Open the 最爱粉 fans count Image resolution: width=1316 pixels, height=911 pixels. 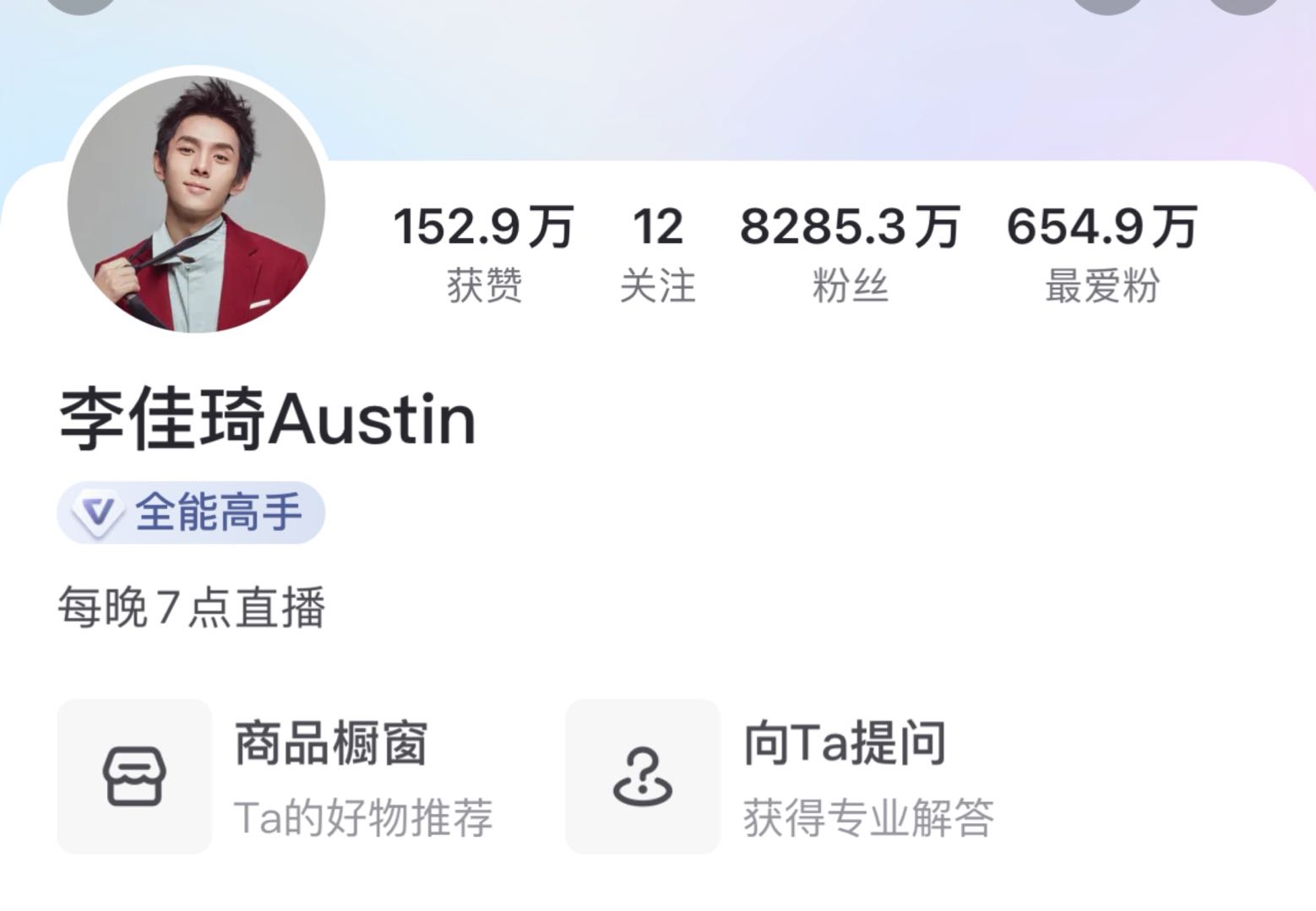coord(1101,252)
